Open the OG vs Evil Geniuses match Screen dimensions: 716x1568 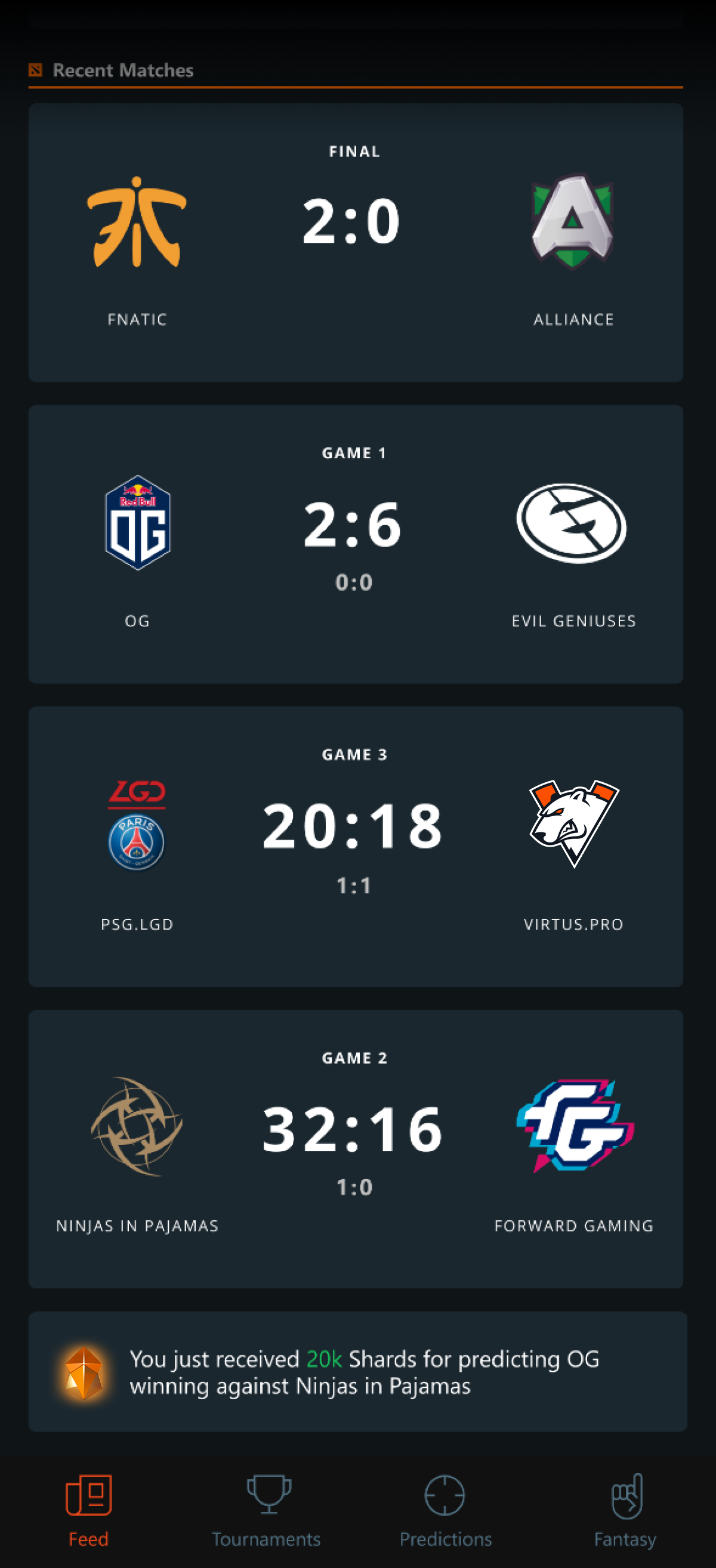(356, 544)
